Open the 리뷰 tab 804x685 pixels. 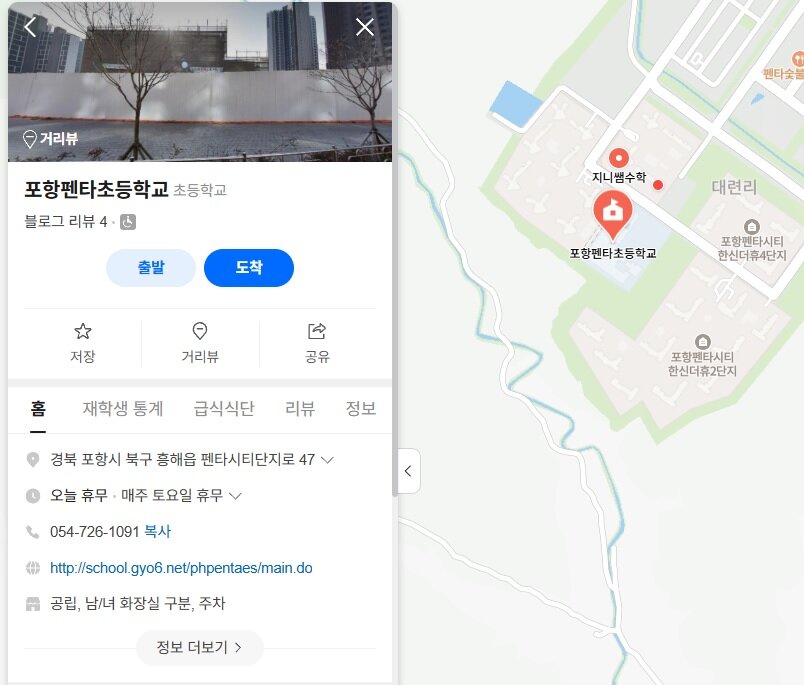[300, 408]
